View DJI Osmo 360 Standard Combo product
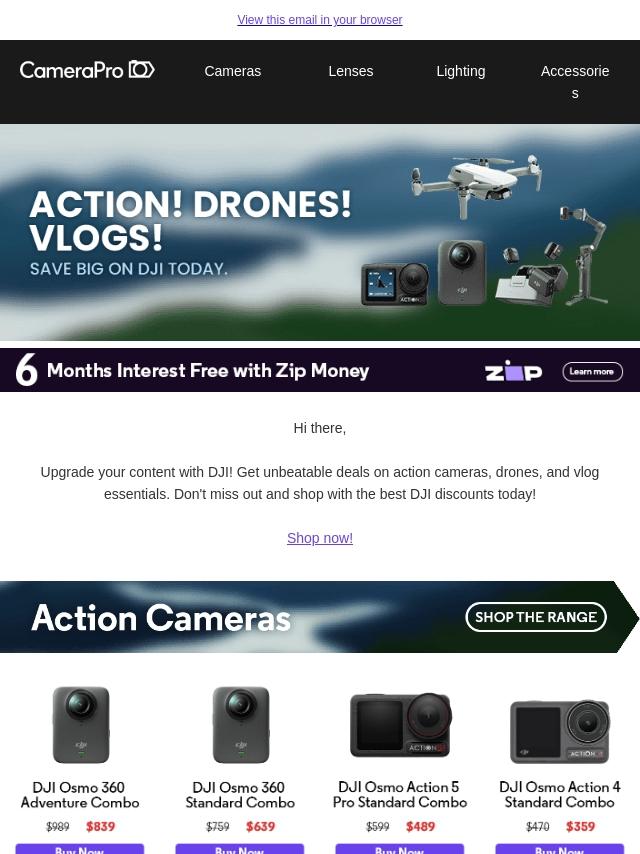 click(x=240, y=795)
